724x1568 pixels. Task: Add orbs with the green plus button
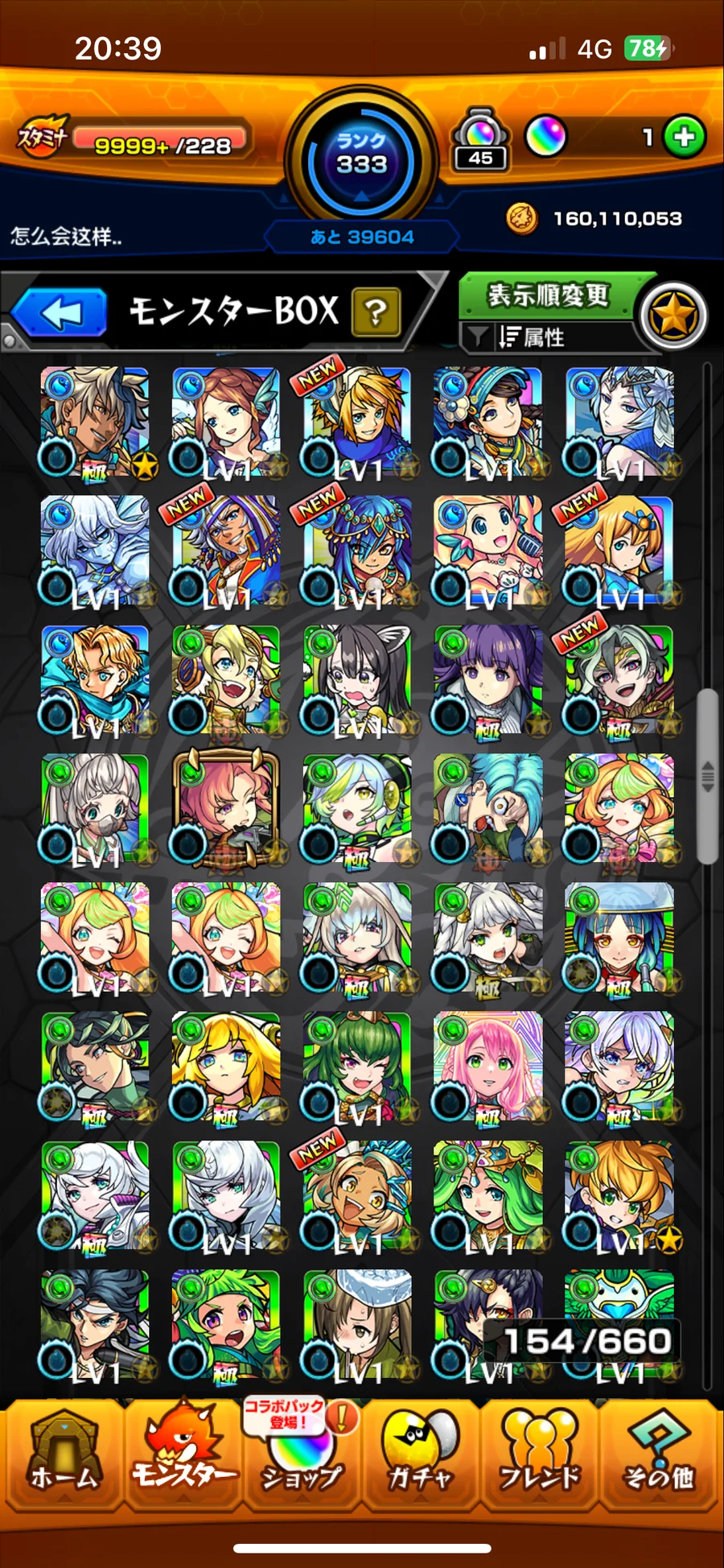pyautogui.click(x=684, y=138)
